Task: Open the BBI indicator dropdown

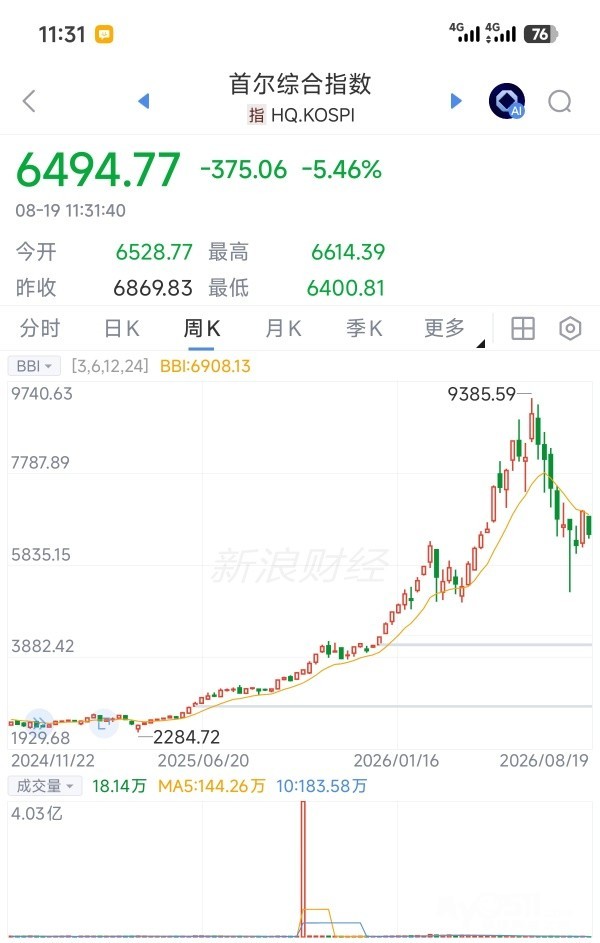Action: 34,366
